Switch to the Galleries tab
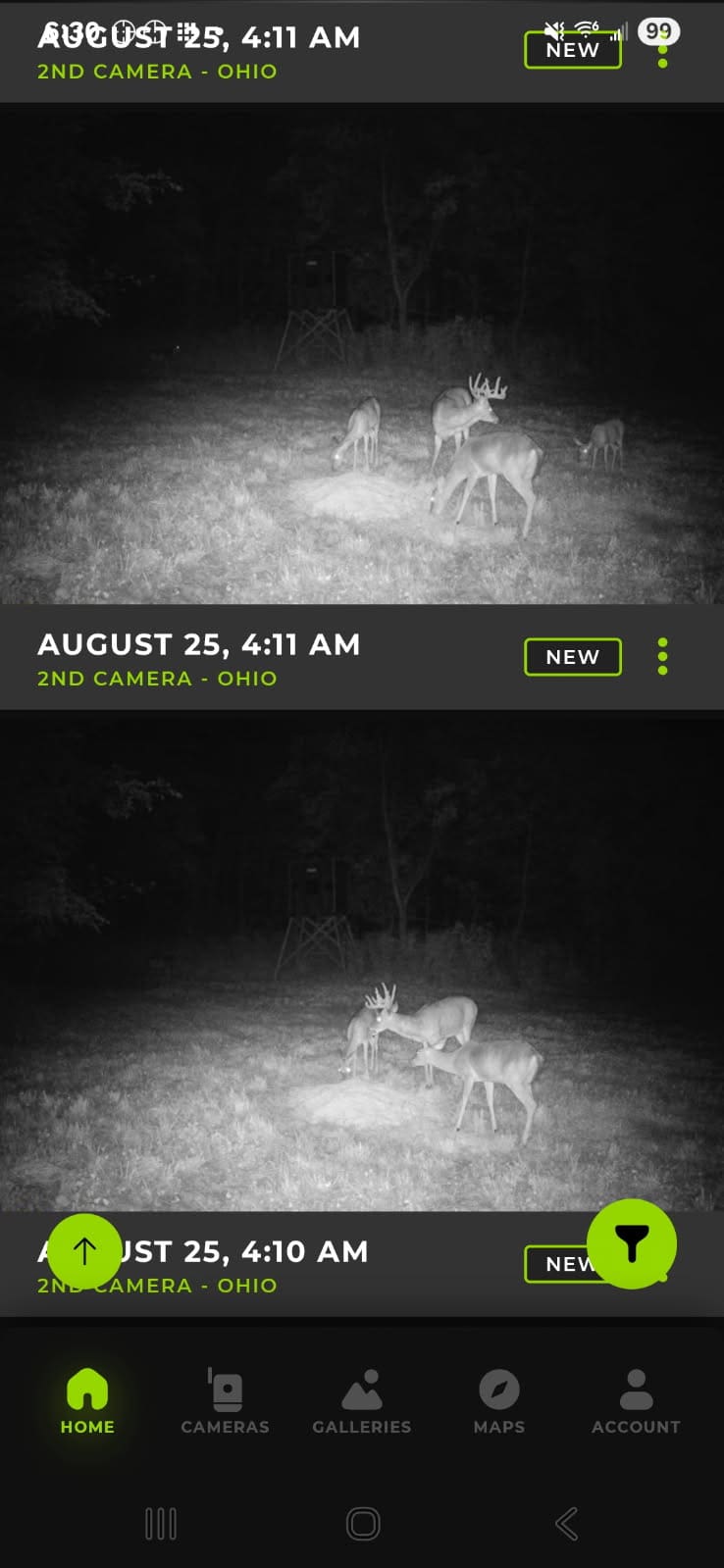 (x=361, y=1401)
